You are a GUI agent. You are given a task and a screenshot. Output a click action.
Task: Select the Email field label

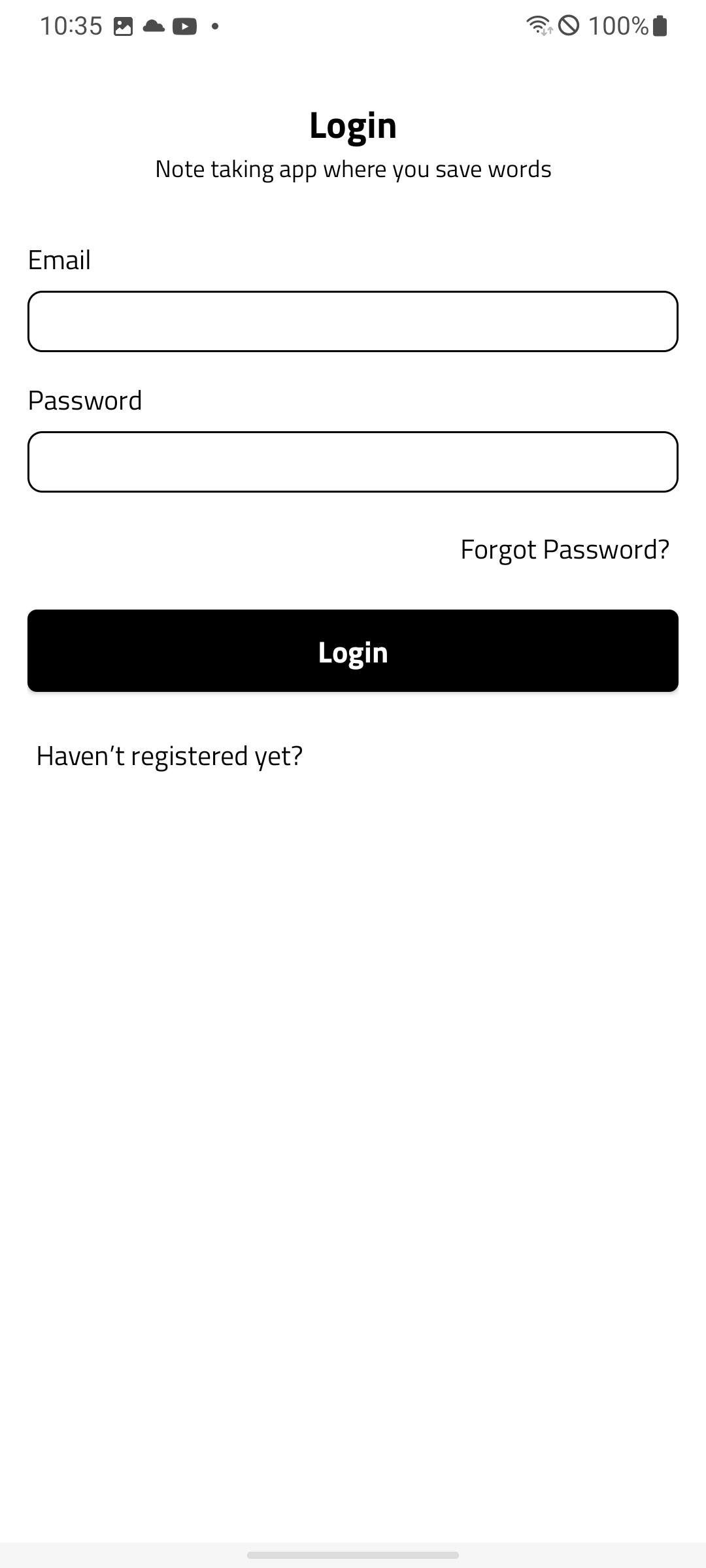point(59,259)
